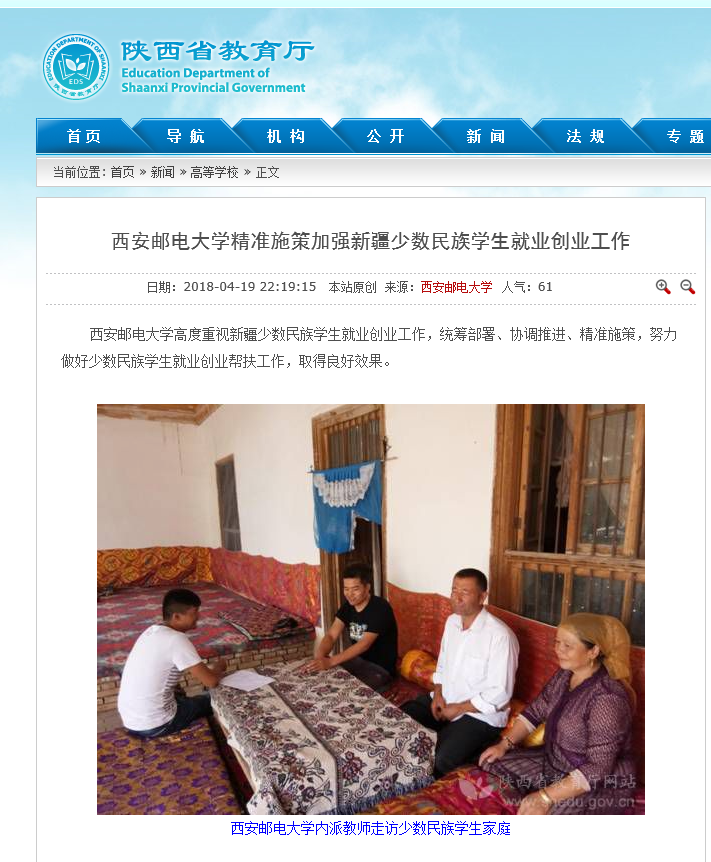The width and height of the screenshot is (711, 862).
Task: Open the 法规 tab
Action: (586, 137)
